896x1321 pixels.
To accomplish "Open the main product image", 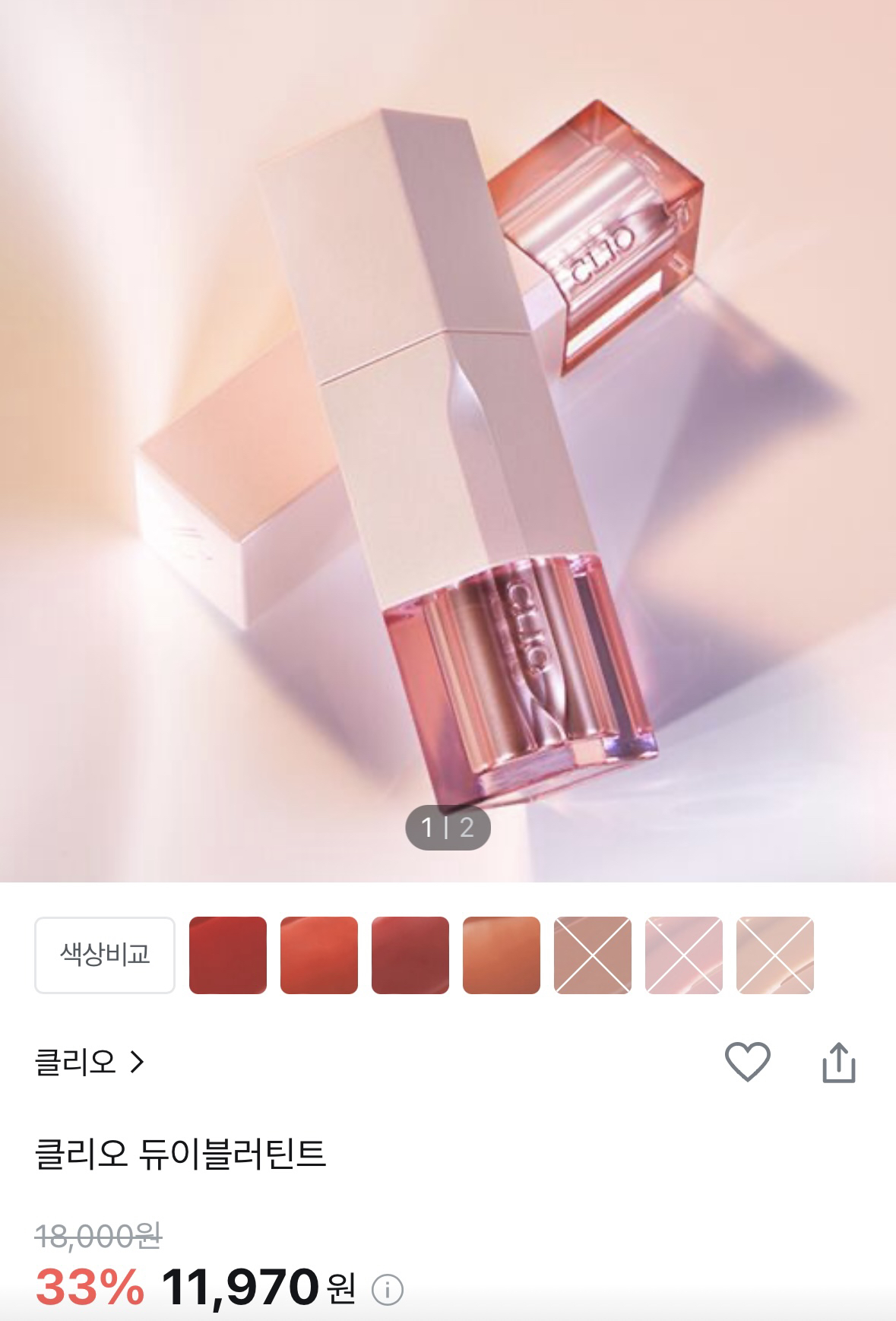I will (x=448, y=441).
